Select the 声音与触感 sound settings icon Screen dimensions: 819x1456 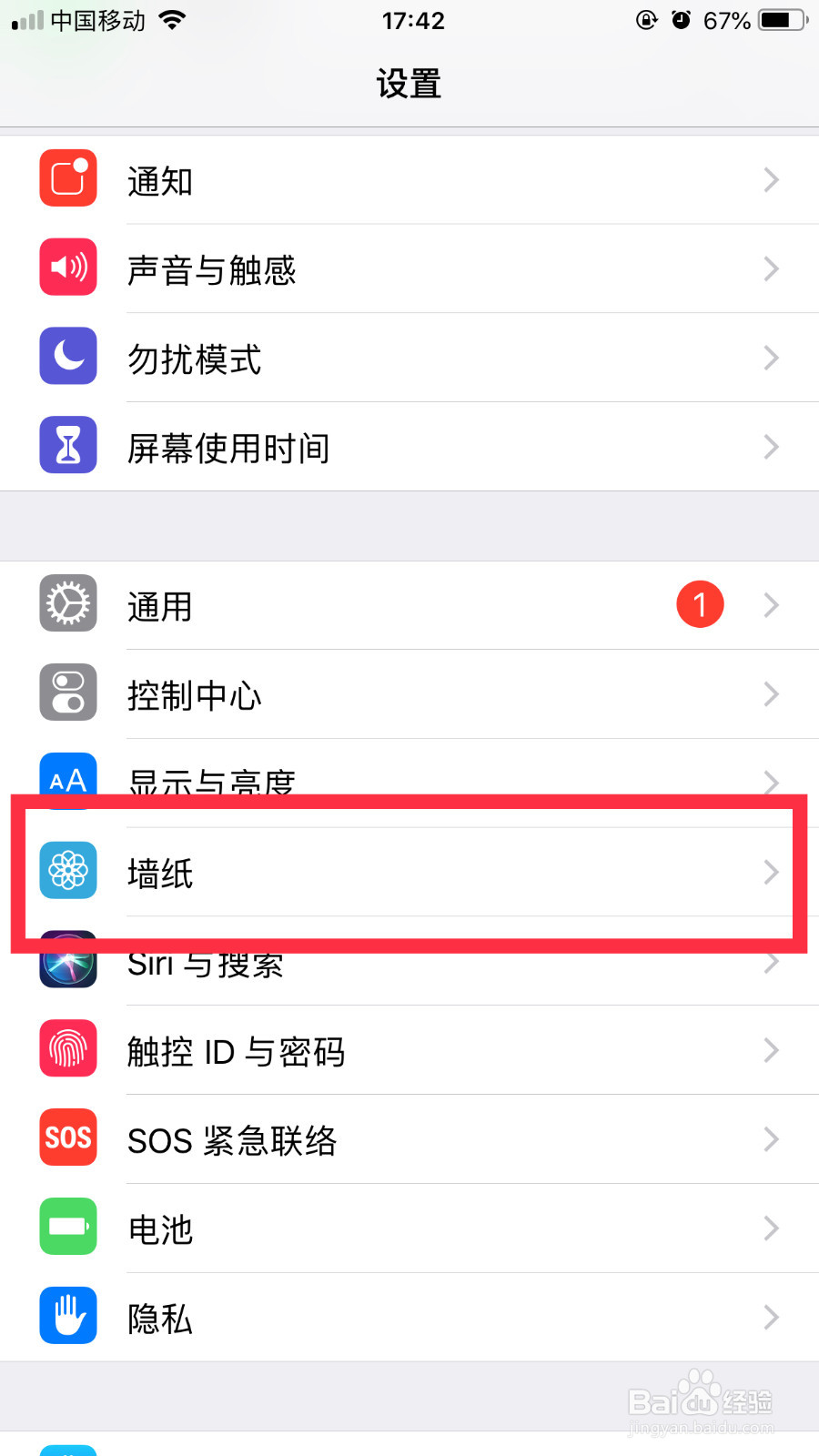pos(67,268)
